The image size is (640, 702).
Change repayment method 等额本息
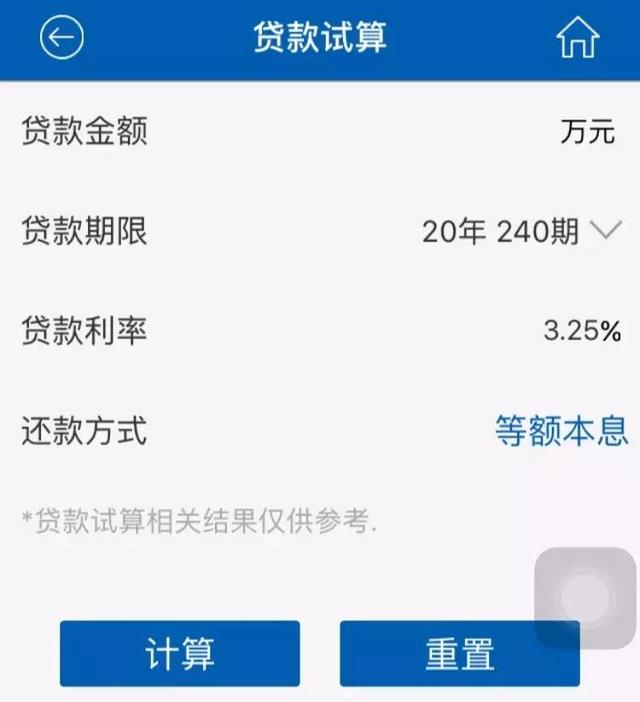pos(561,431)
